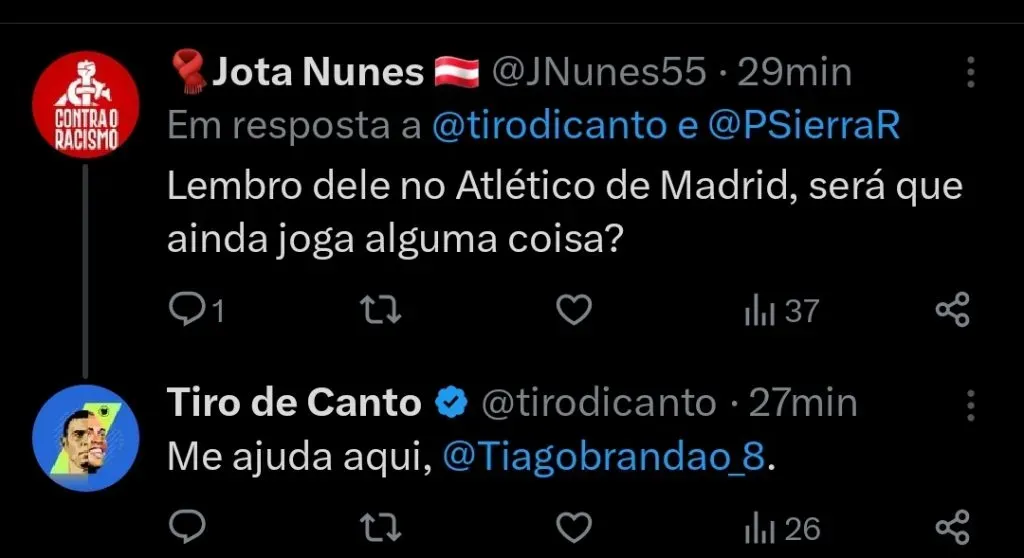Open Jota Nunes' profile picture
1024x558 pixels.
tap(85, 105)
